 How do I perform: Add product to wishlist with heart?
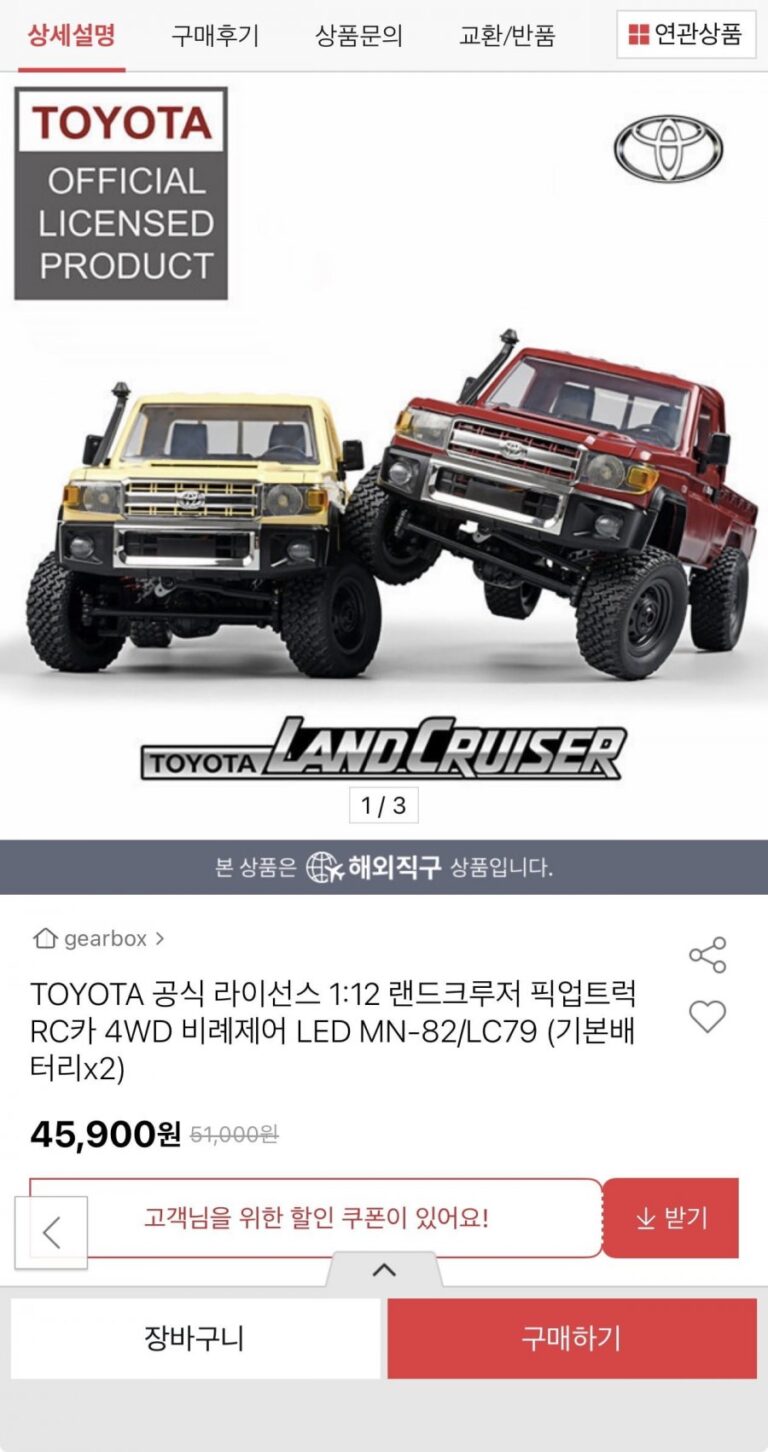click(x=707, y=1017)
